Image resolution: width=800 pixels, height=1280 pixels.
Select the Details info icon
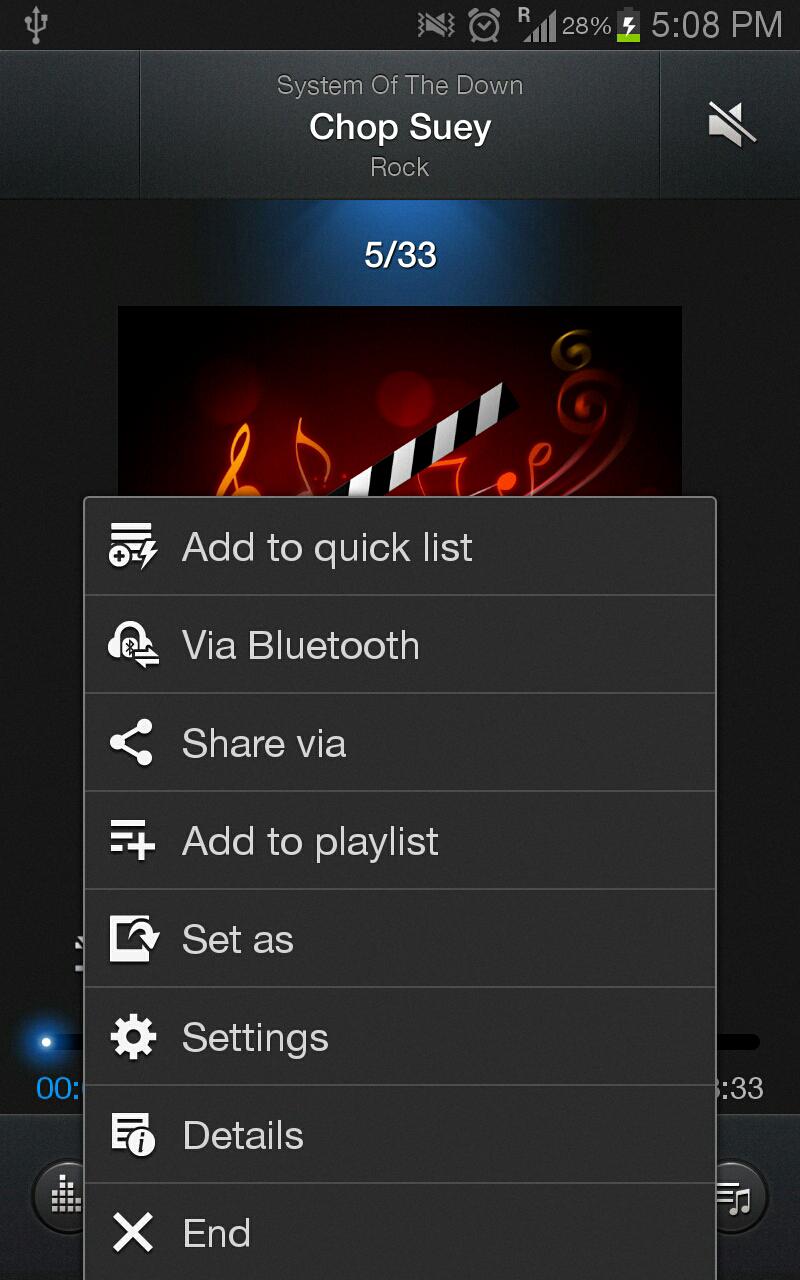(131, 1135)
